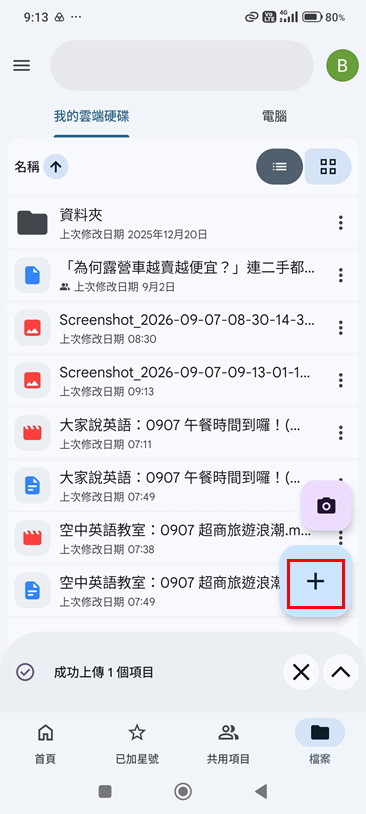The height and width of the screenshot is (814, 366).
Task: Reverse the 名稱 sort order arrow
Action: (x=56, y=167)
